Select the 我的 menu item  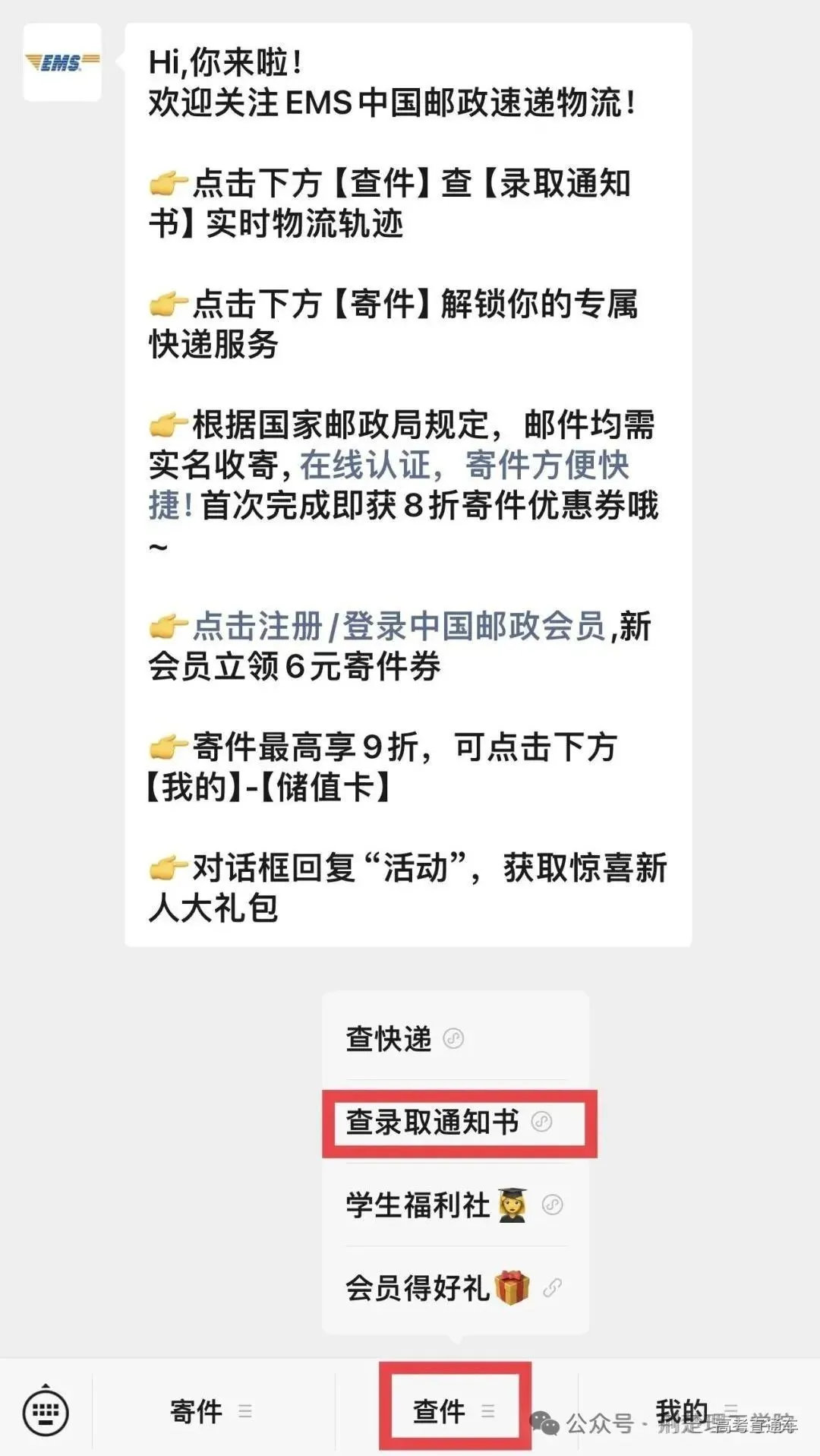pyautogui.click(x=681, y=1410)
